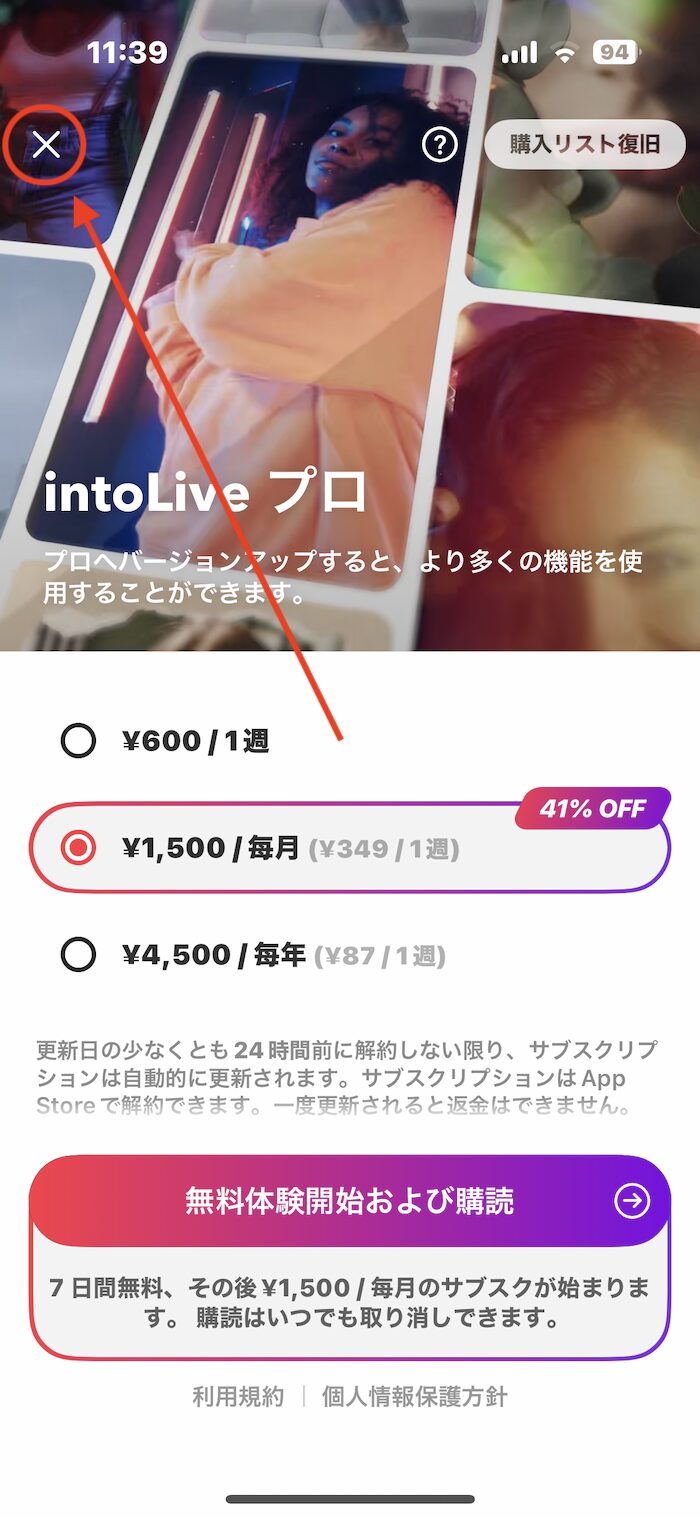Choose the ¥4,500 / 毎年 yearly plan
Screen dimensions: 700x1518
point(350,955)
